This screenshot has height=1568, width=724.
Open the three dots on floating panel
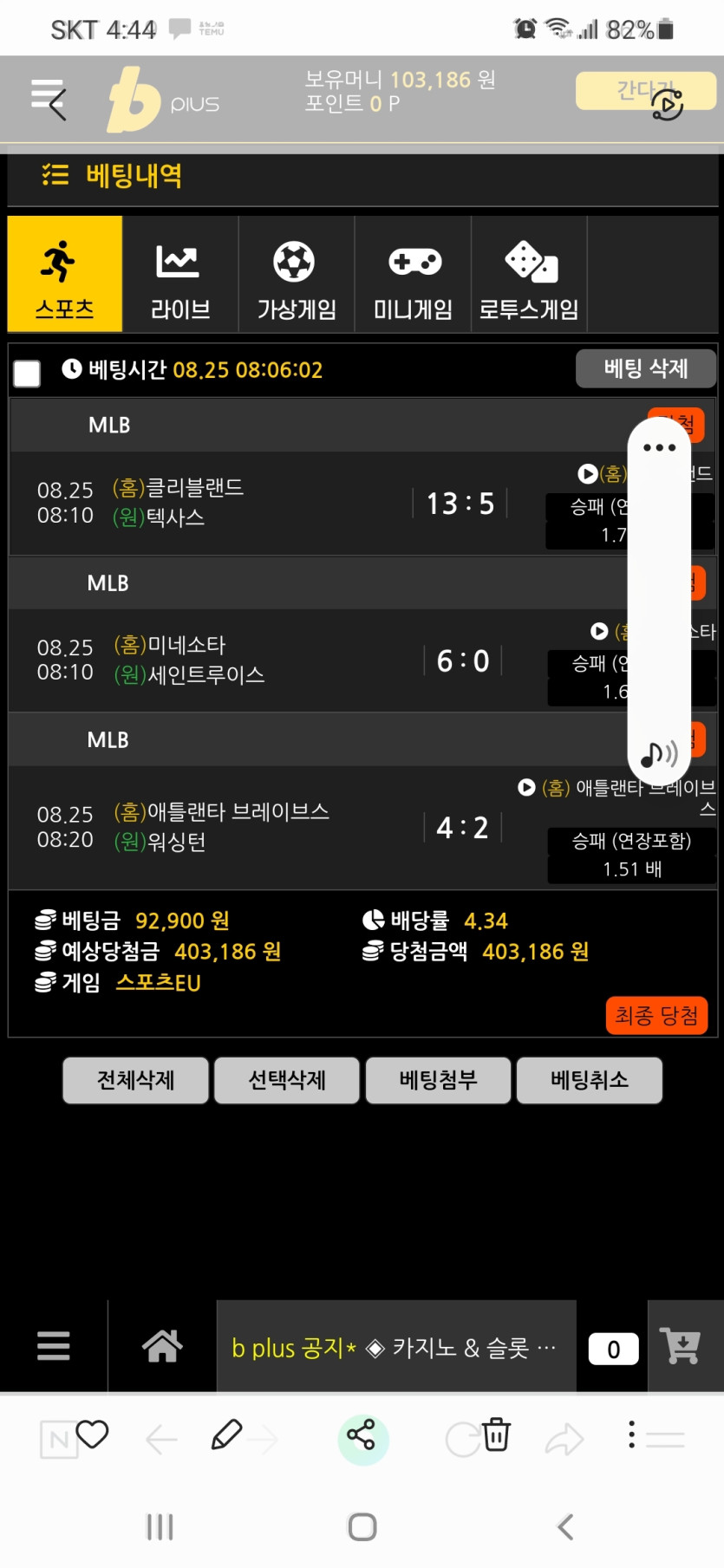tap(659, 448)
